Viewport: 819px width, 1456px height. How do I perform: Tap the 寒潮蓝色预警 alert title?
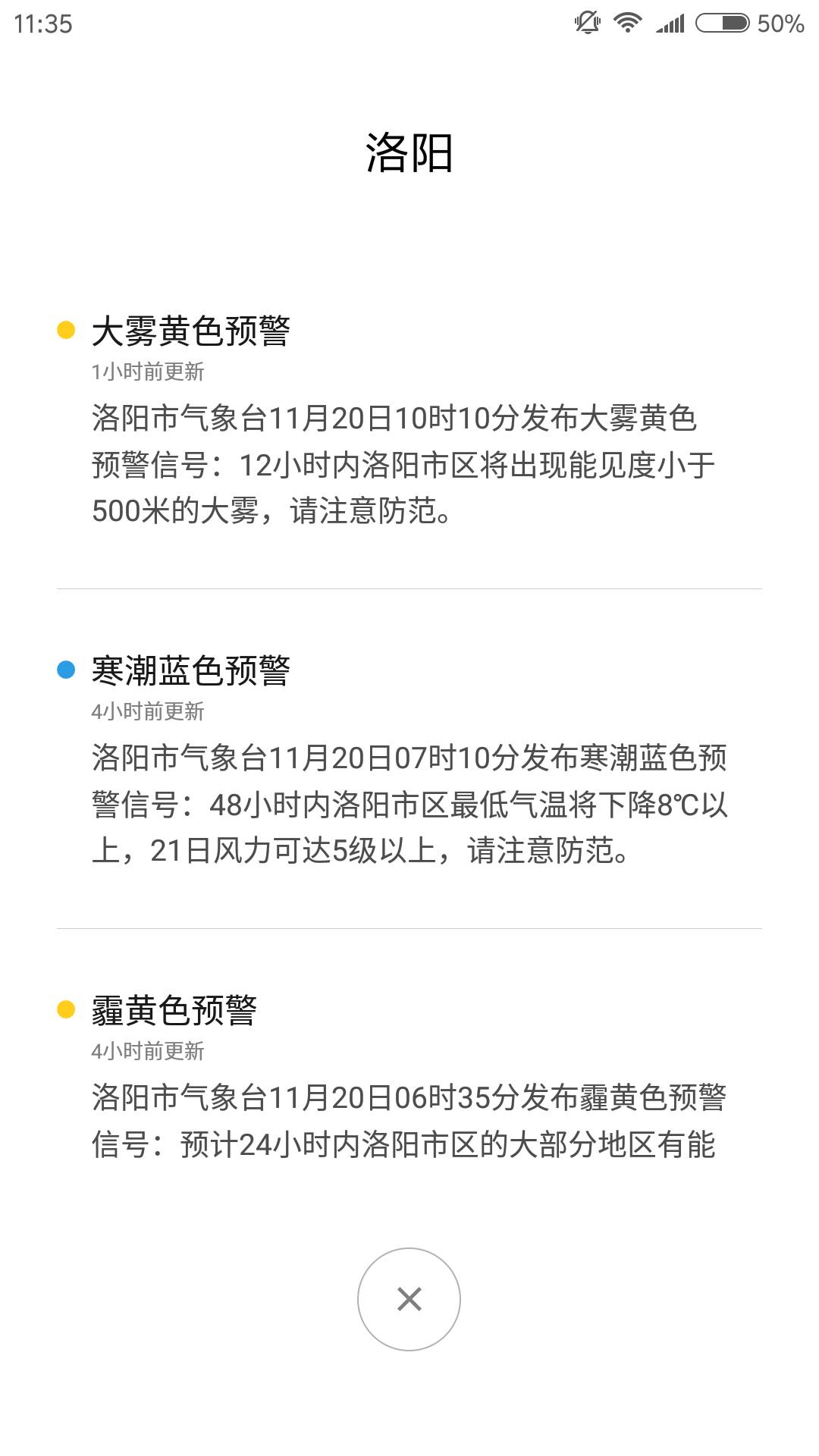(x=195, y=670)
